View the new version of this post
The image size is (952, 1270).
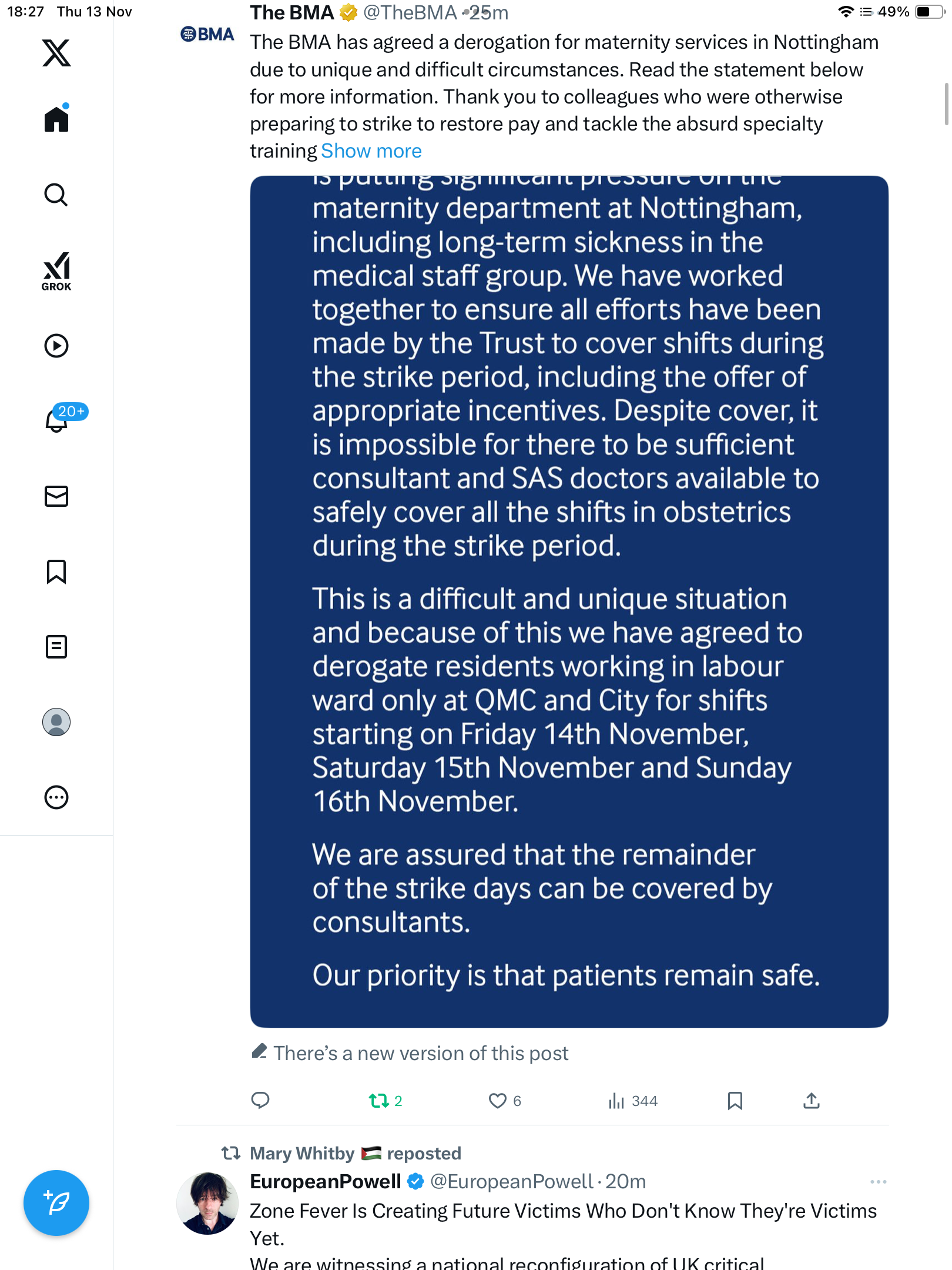[x=421, y=1053]
